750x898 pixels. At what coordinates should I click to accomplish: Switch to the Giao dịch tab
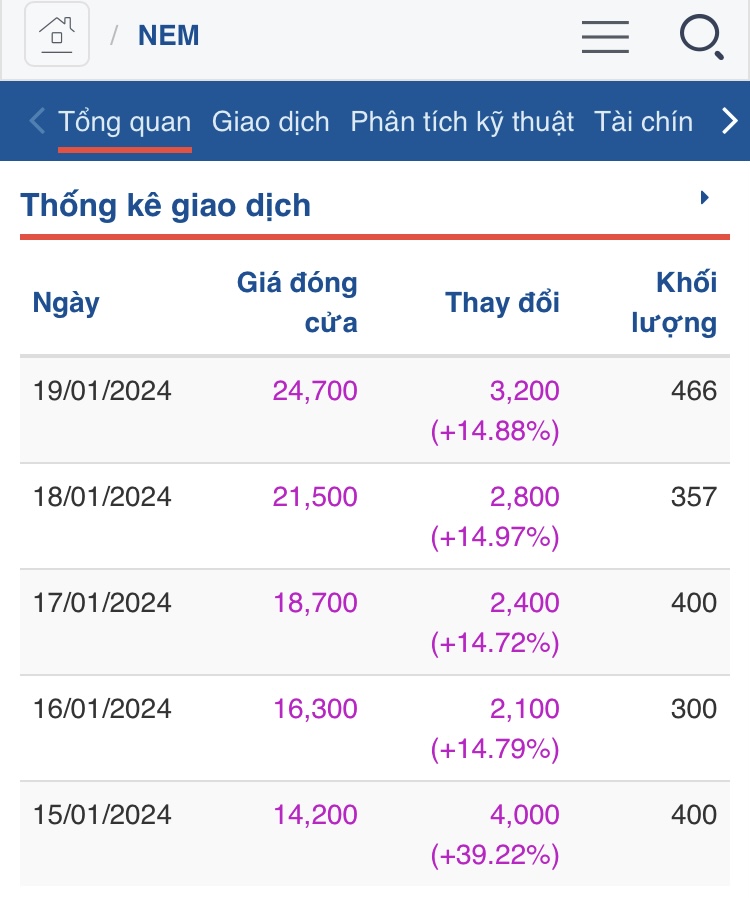pyautogui.click(x=270, y=122)
